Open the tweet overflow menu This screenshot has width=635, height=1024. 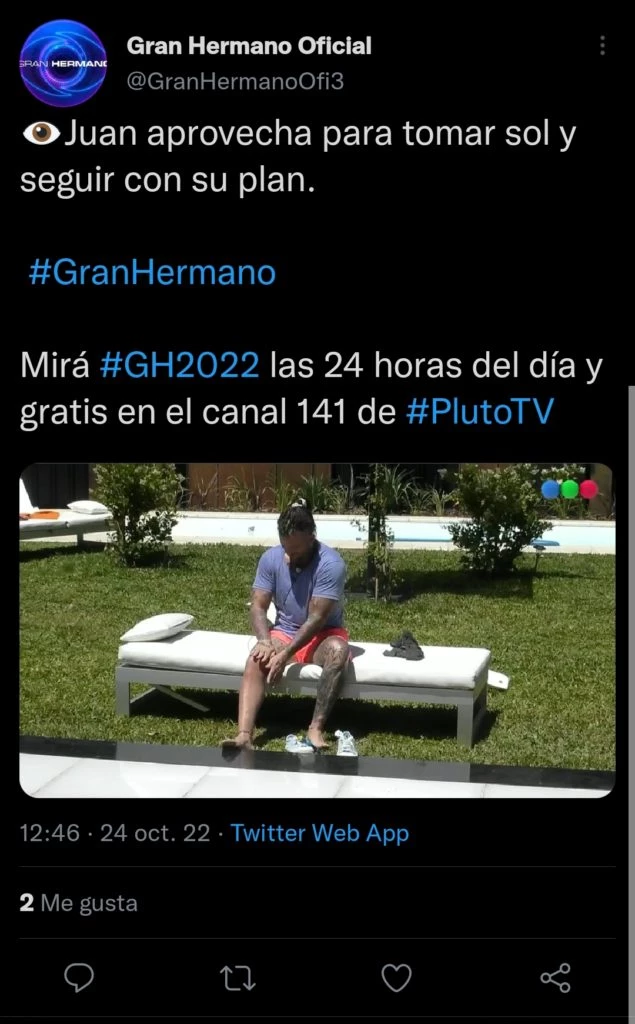[x=602, y=46]
